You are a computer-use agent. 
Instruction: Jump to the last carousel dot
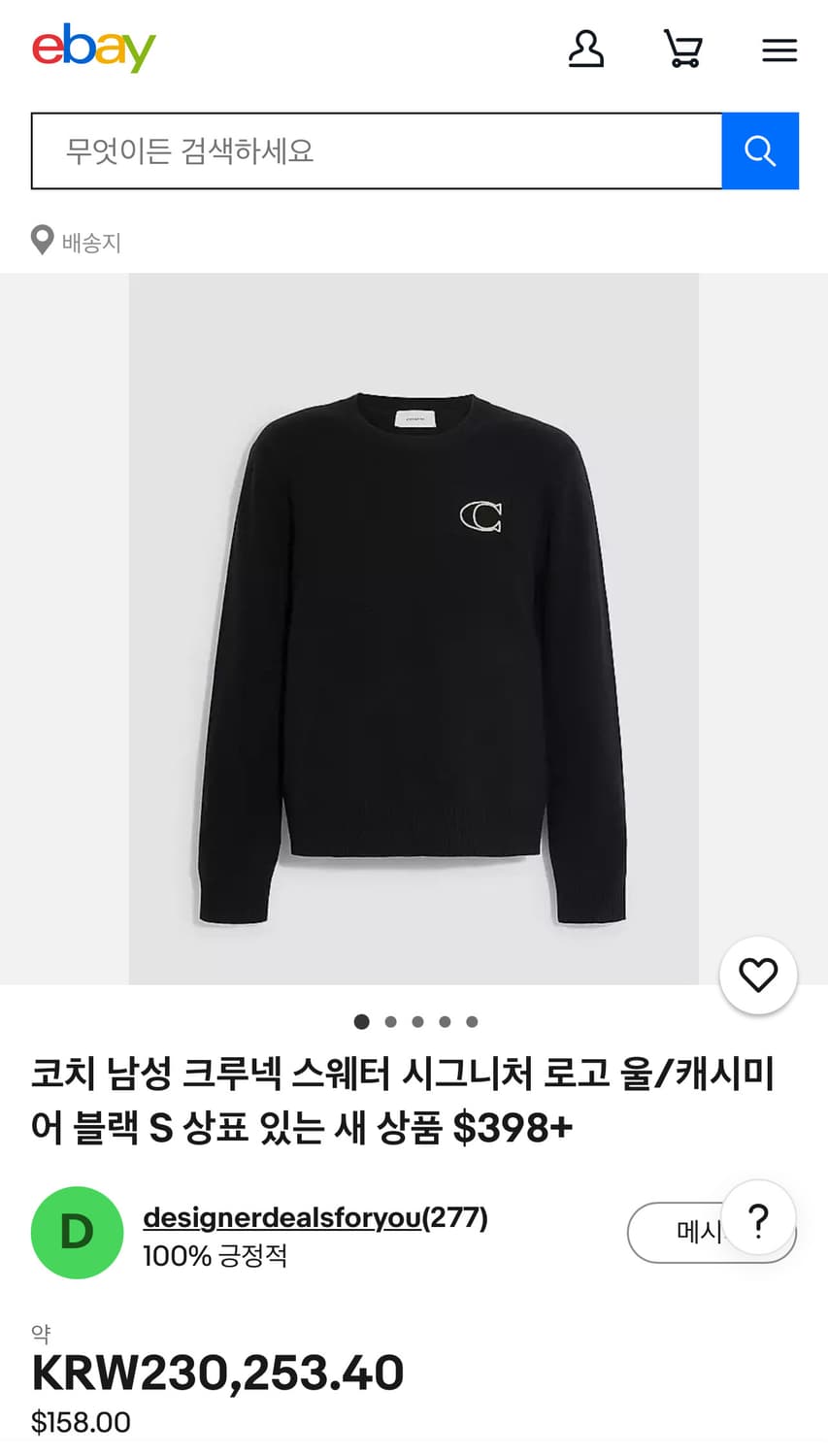pyautogui.click(x=473, y=1021)
